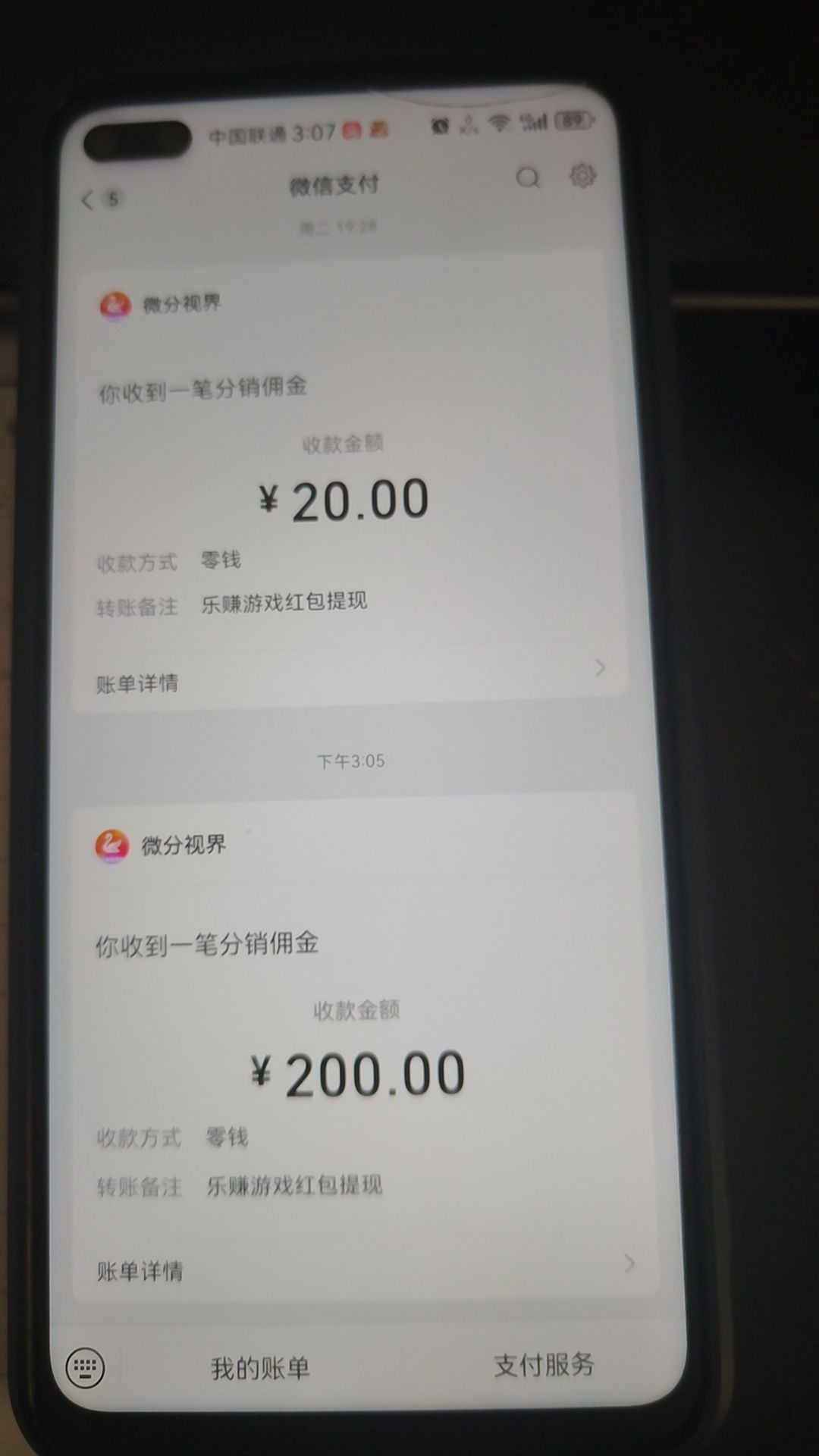Open search in WeChat Pay chat
Screen dimensions: 819x1456
tap(528, 178)
